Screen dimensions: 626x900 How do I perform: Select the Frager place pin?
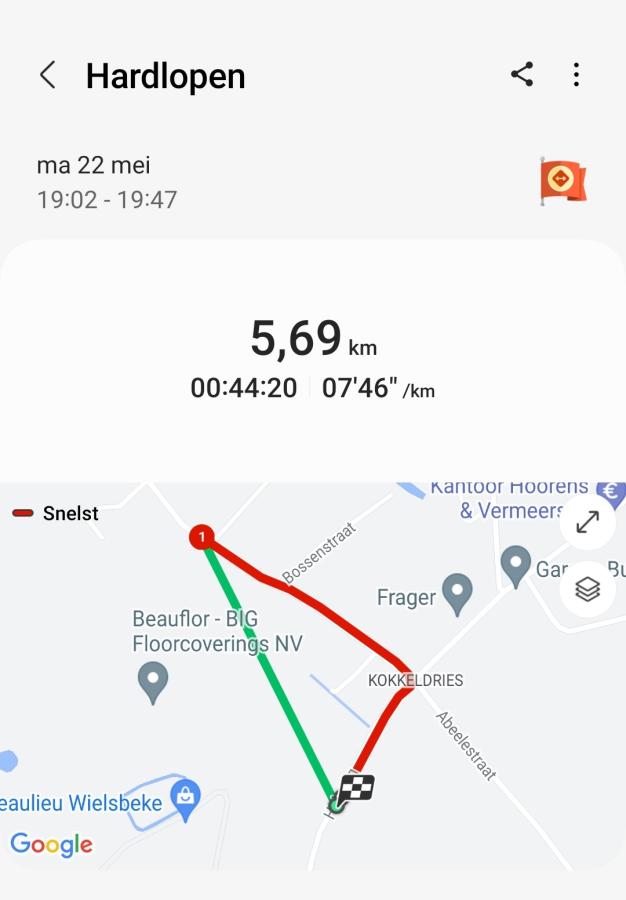tap(457, 594)
